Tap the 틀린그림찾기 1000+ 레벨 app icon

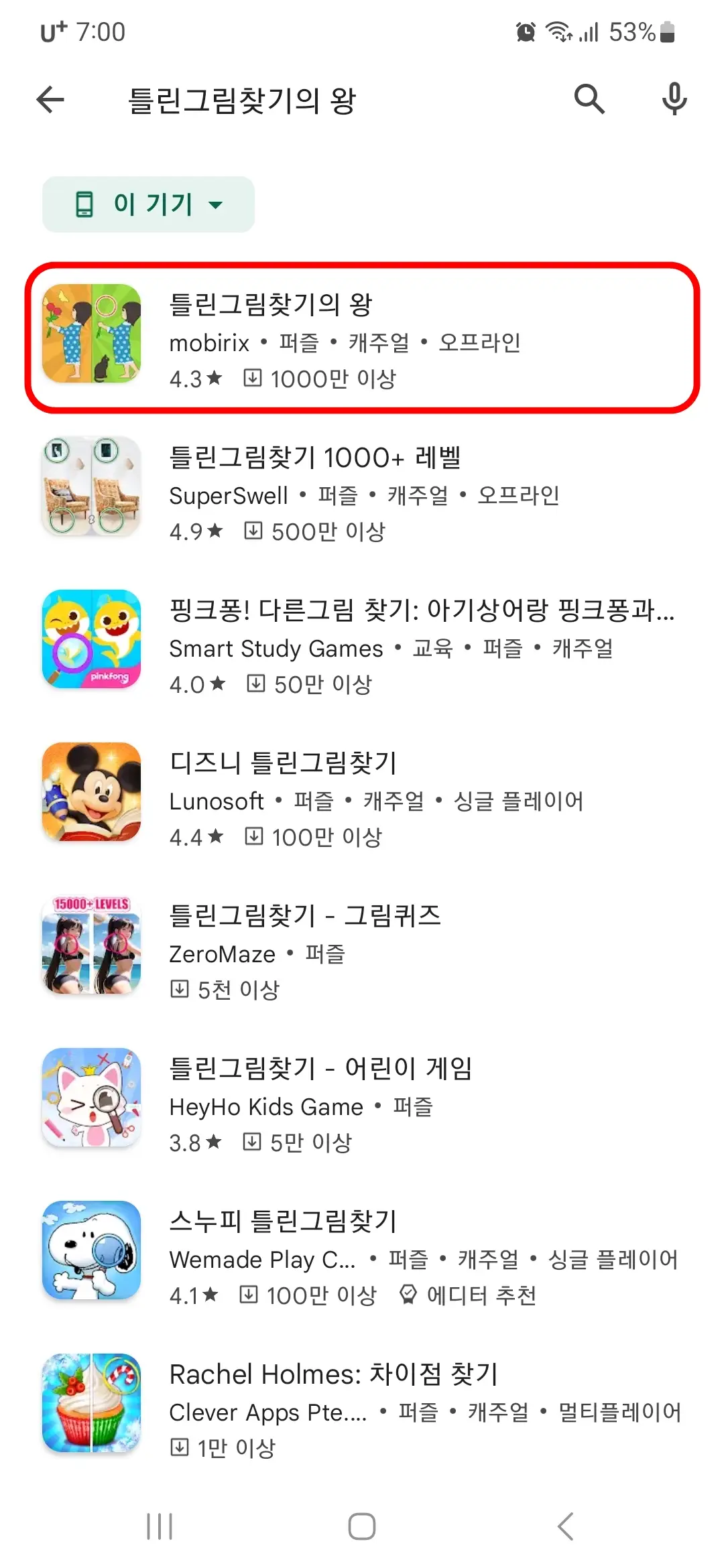[91, 486]
